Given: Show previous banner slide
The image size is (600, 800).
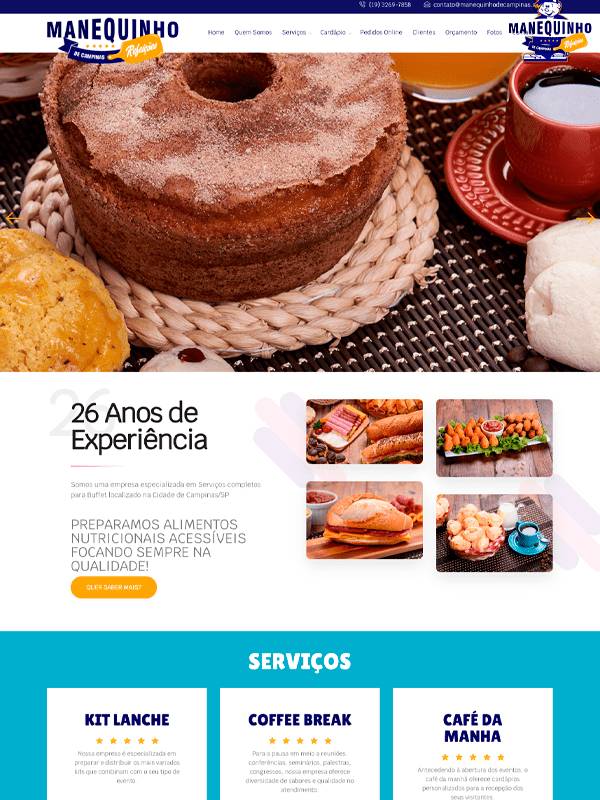Looking at the screenshot, I should click(12, 217).
